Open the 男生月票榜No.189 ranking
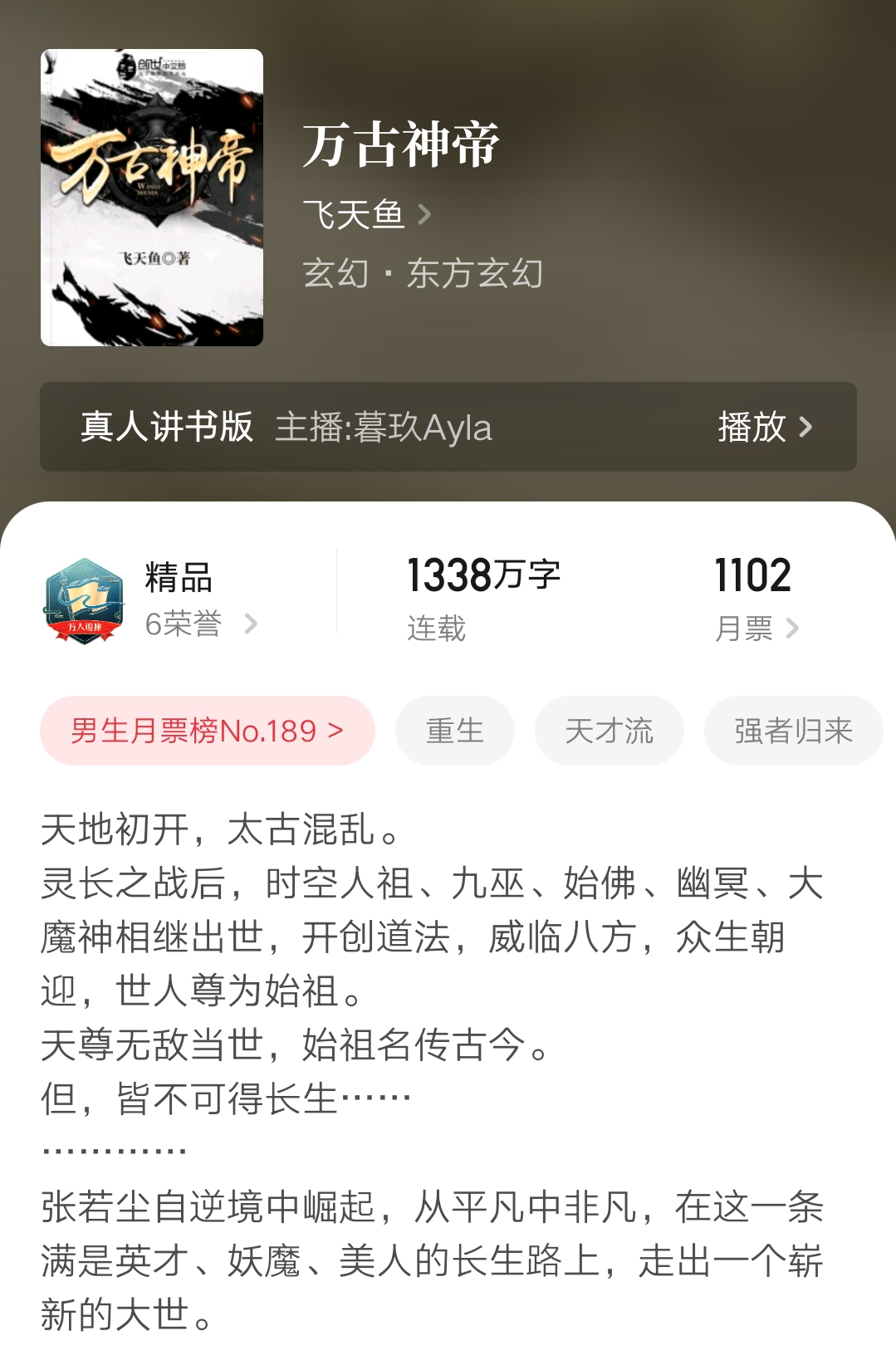This screenshot has width=896, height=1355. point(206,730)
